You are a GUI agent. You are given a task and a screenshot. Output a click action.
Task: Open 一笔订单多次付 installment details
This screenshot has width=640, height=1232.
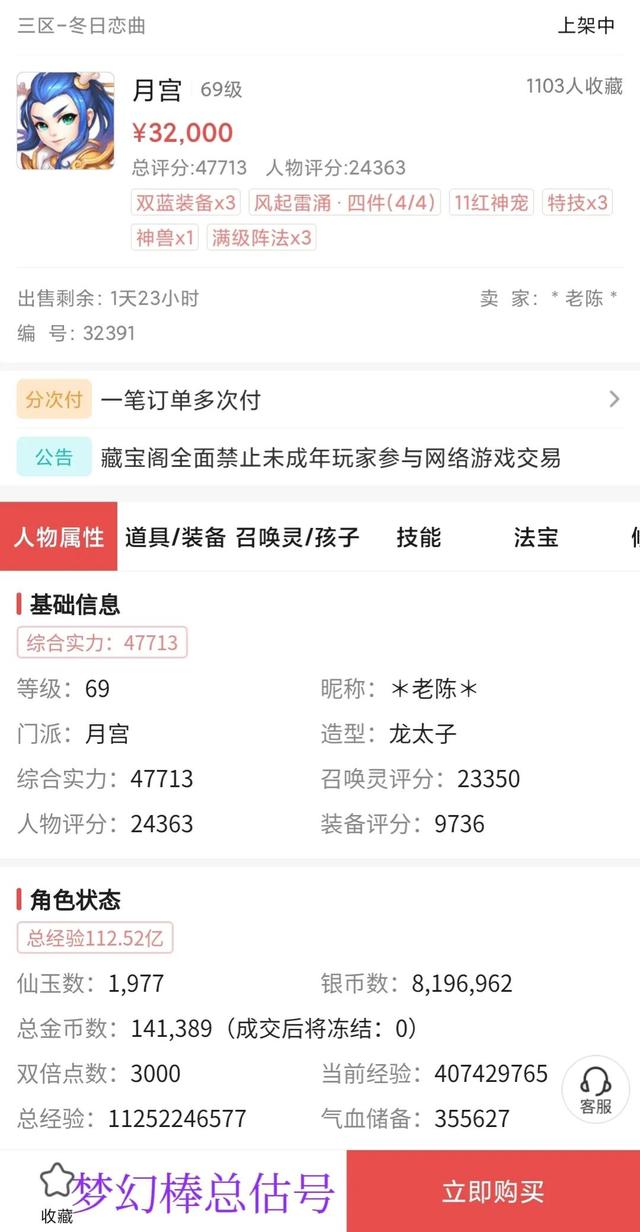point(320,400)
